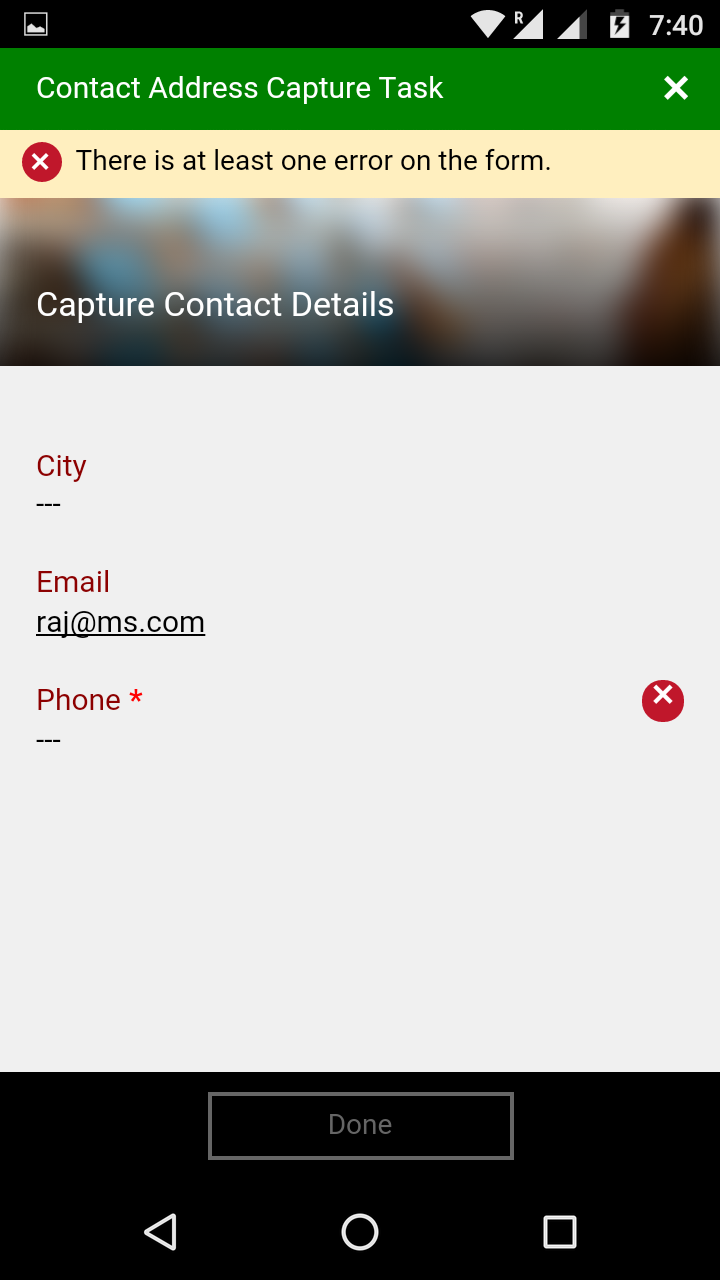Tap the Done button
This screenshot has height=1280, width=720.
point(360,1125)
